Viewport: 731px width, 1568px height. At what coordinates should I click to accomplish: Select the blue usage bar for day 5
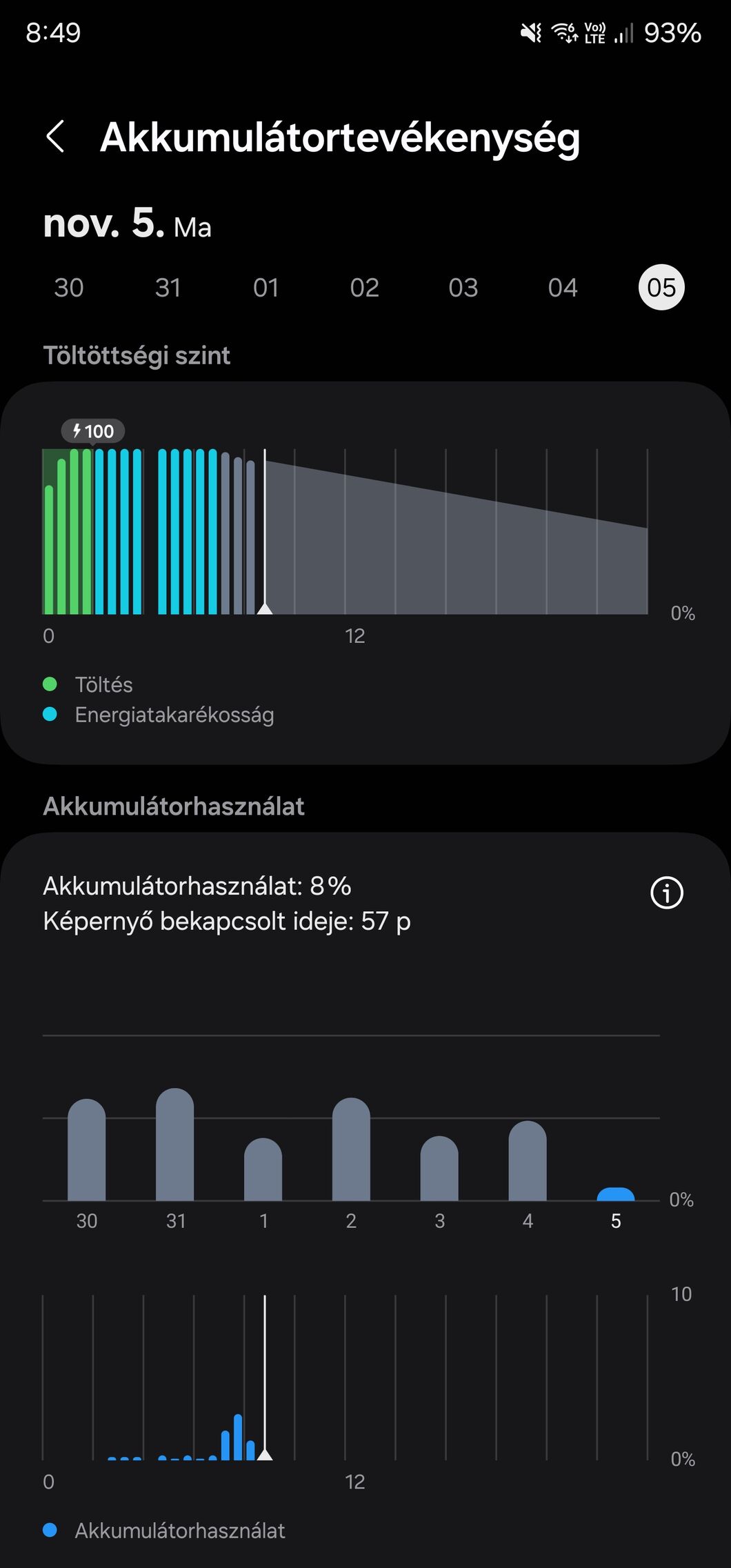click(x=616, y=1194)
